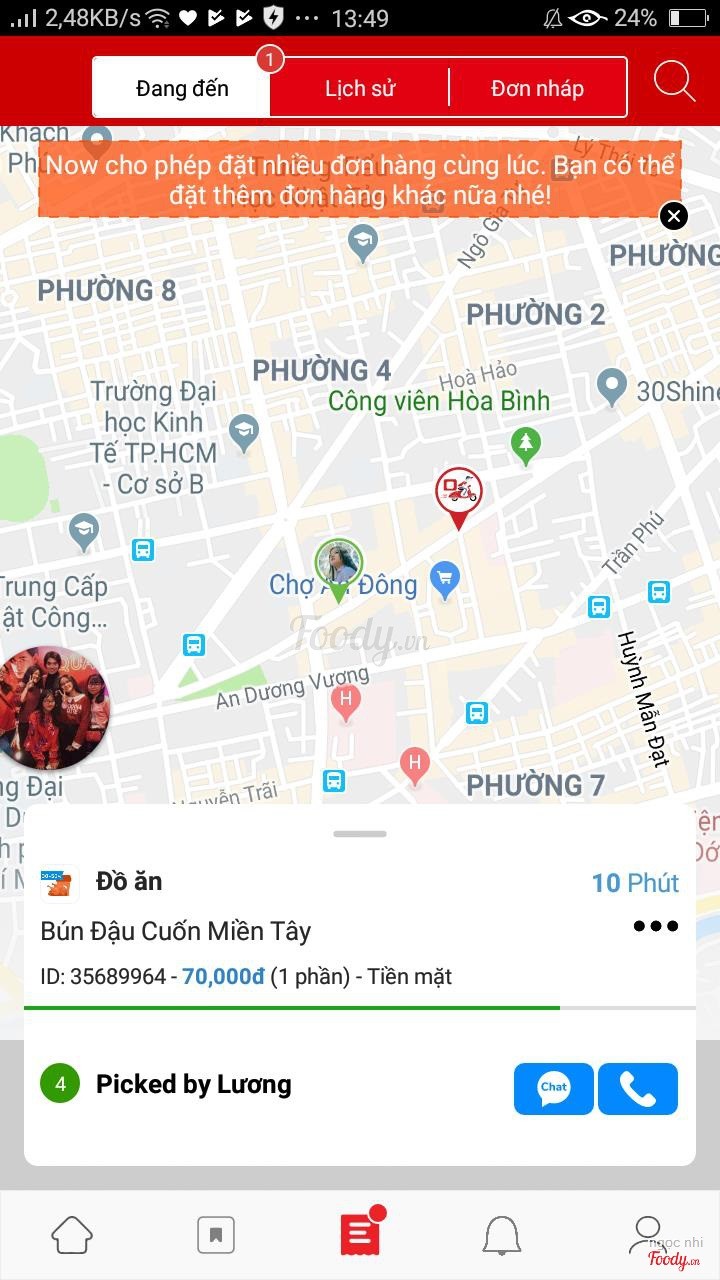Open the profile account tab
720x1280 pixels.
click(x=648, y=1235)
